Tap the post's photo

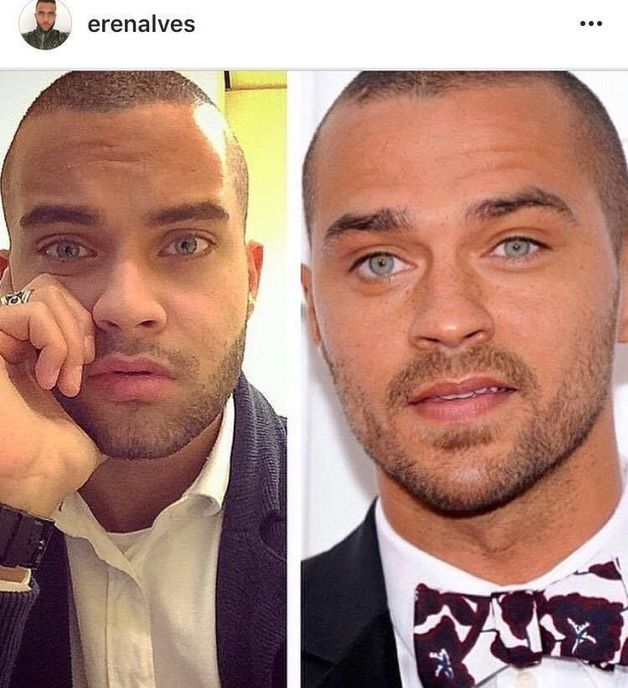(x=314, y=380)
